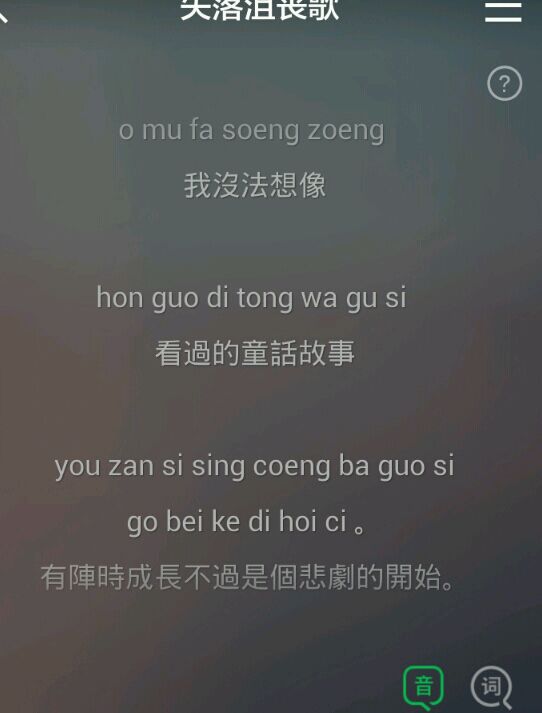542x713 pixels.
Task: Go back with the top-left arrow
Action: point(3,14)
